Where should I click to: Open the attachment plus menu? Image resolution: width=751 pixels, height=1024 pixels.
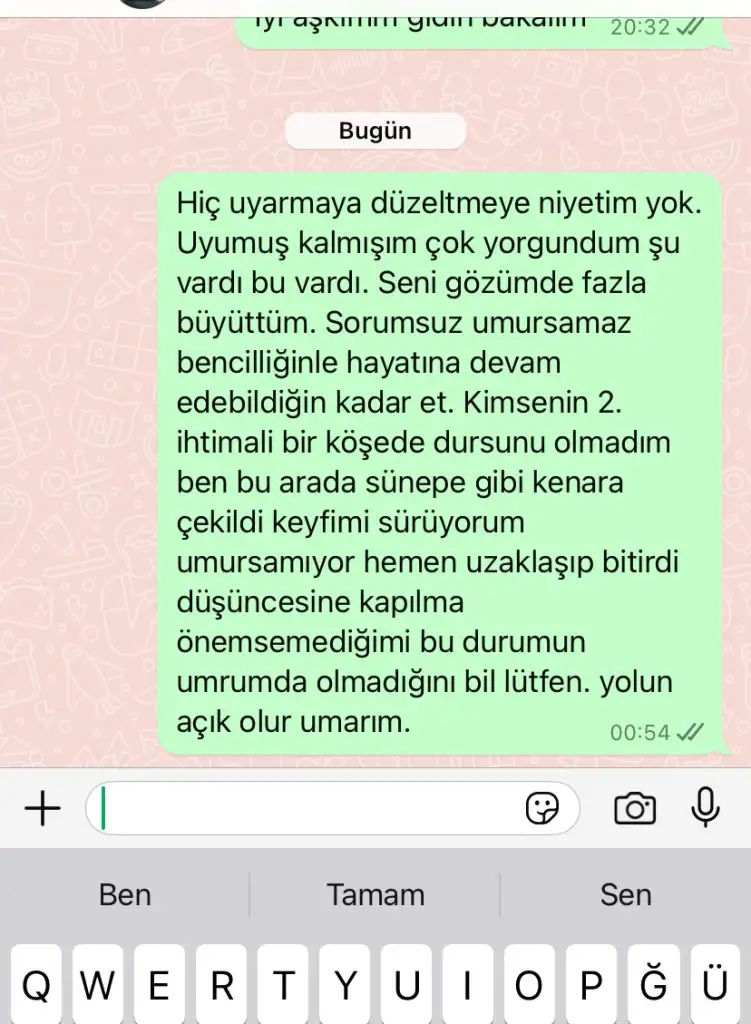[x=42, y=808]
